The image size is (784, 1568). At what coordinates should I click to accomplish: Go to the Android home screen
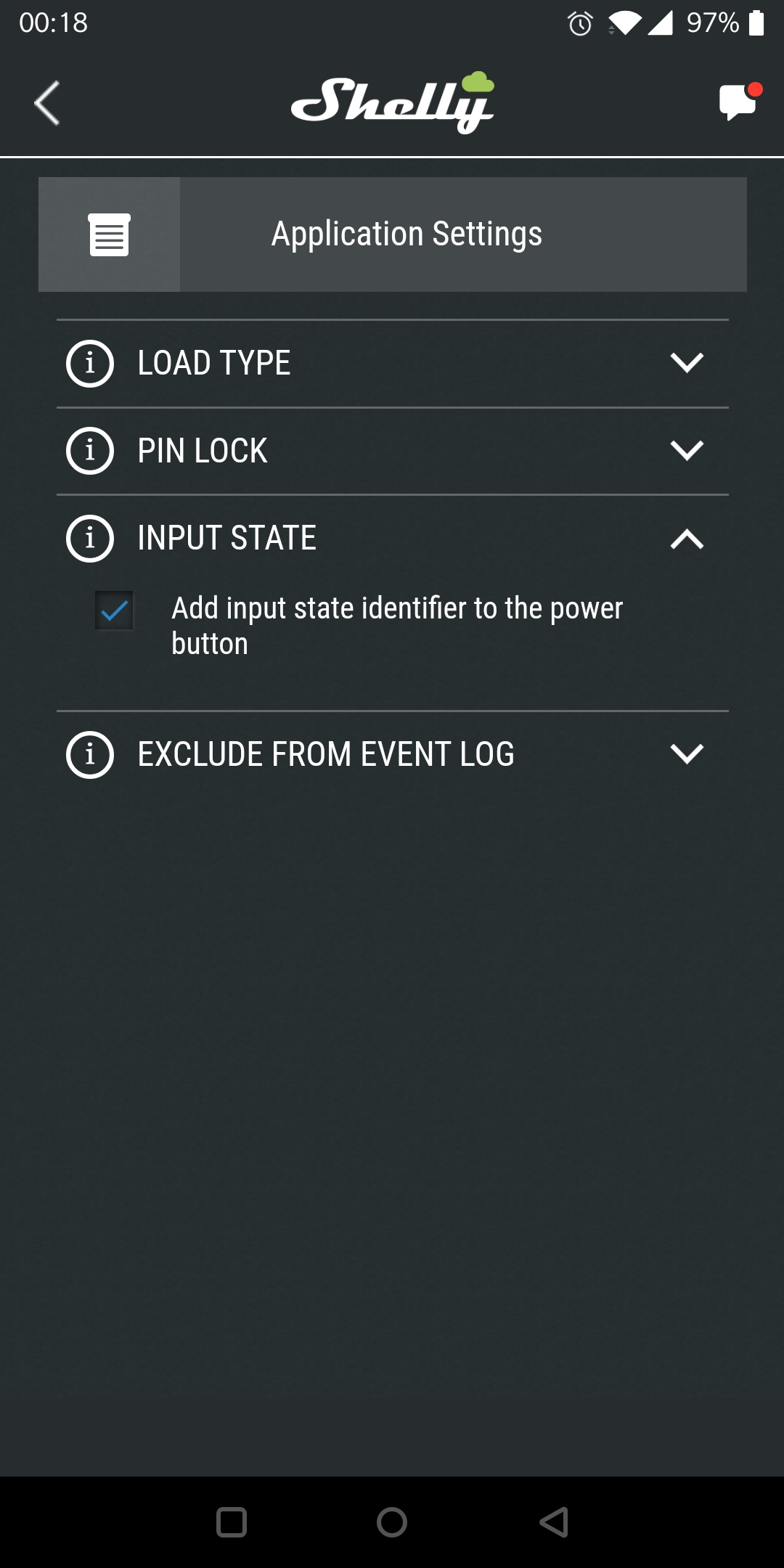click(392, 1522)
